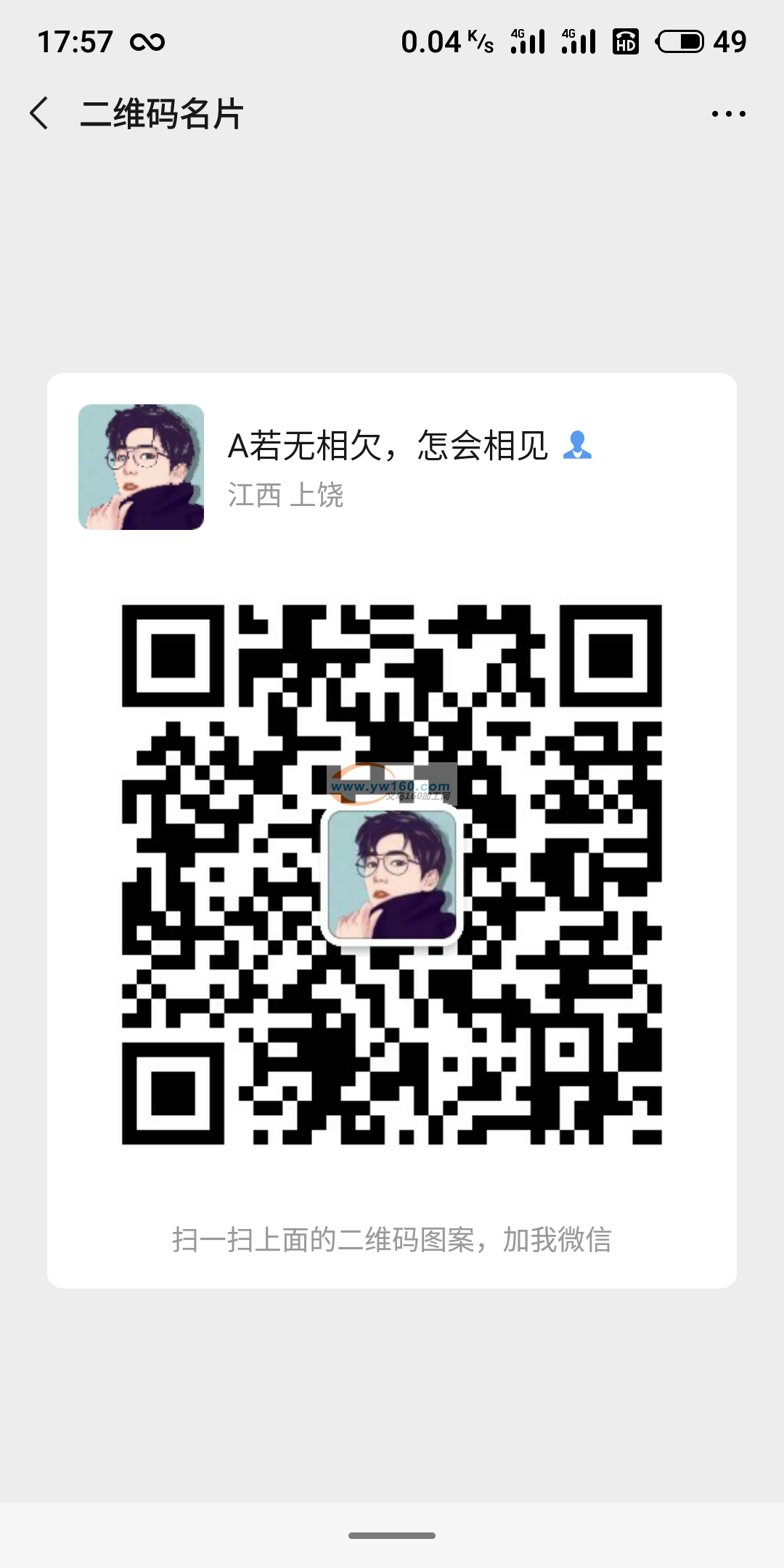This screenshot has height=1568, width=784.
Task: Go back from the QR code card page
Action: tap(40, 114)
